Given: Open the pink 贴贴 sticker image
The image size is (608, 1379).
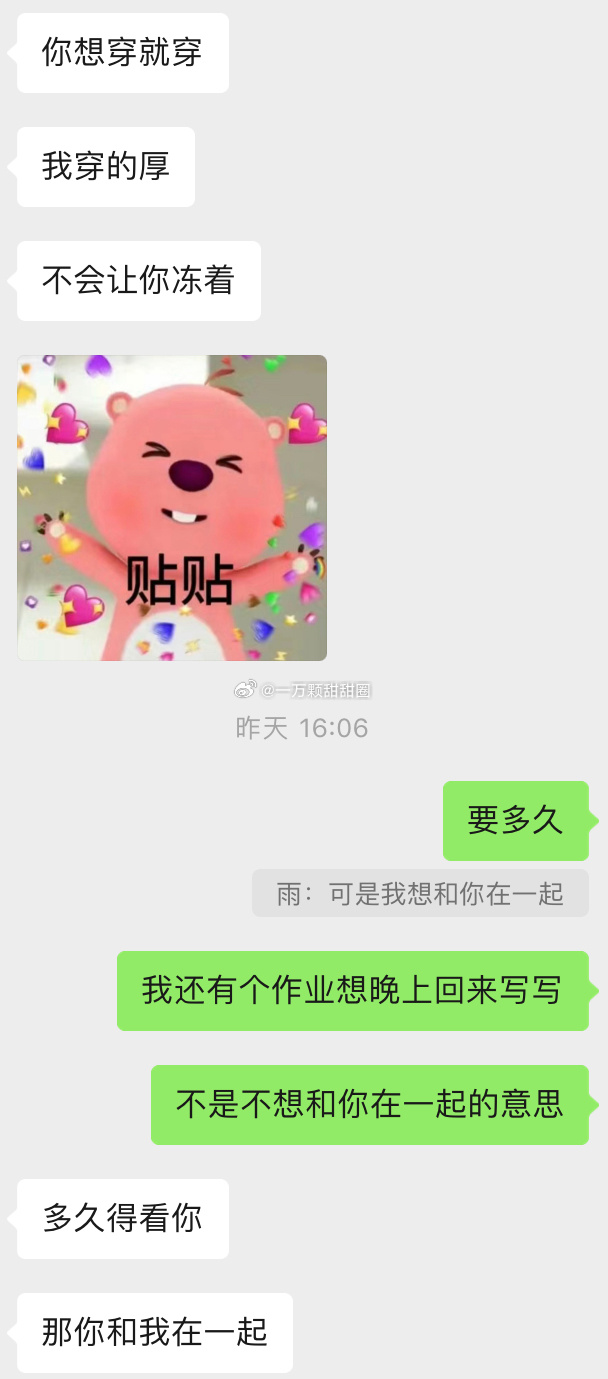Looking at the screenshot, I should [172, 507].
